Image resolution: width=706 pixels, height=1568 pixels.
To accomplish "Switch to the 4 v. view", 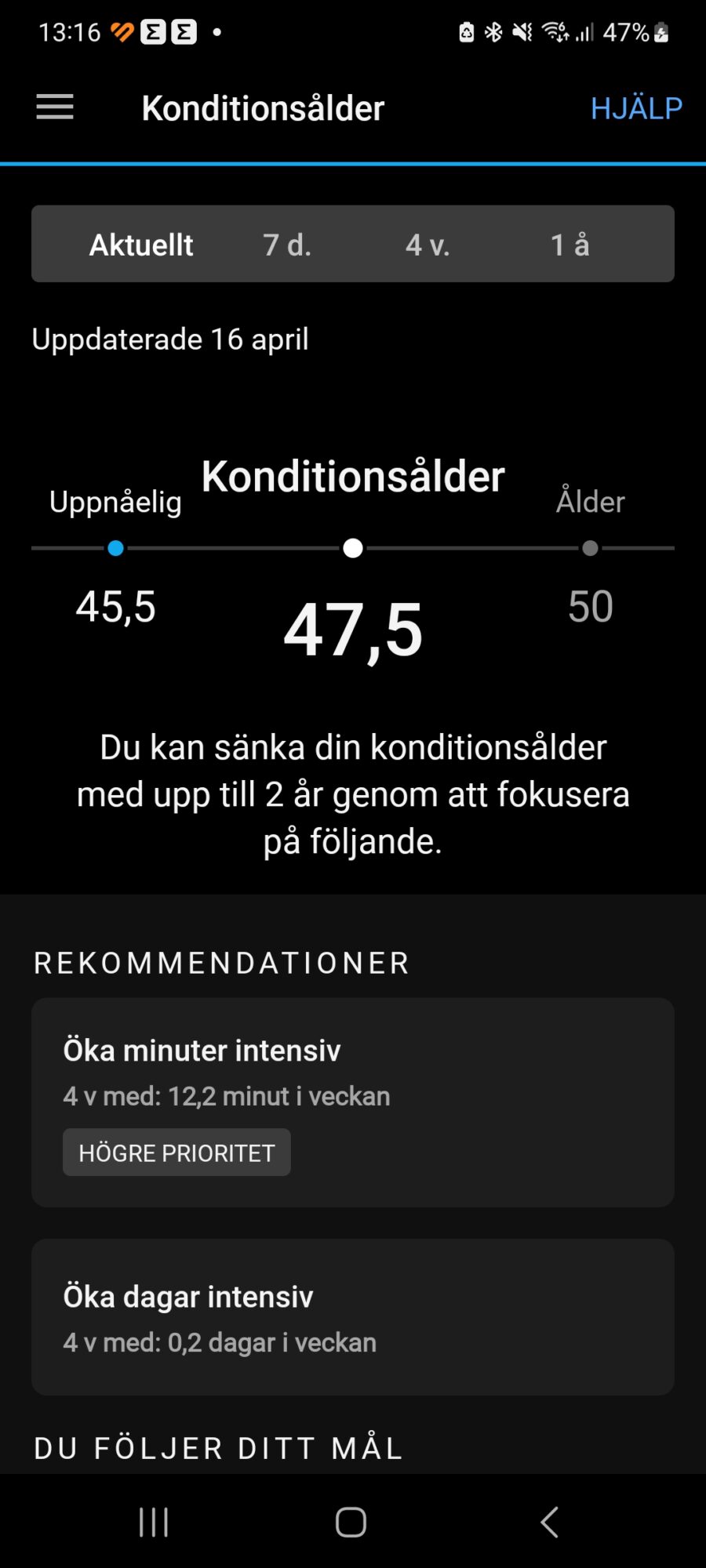I will pos(428,245).
